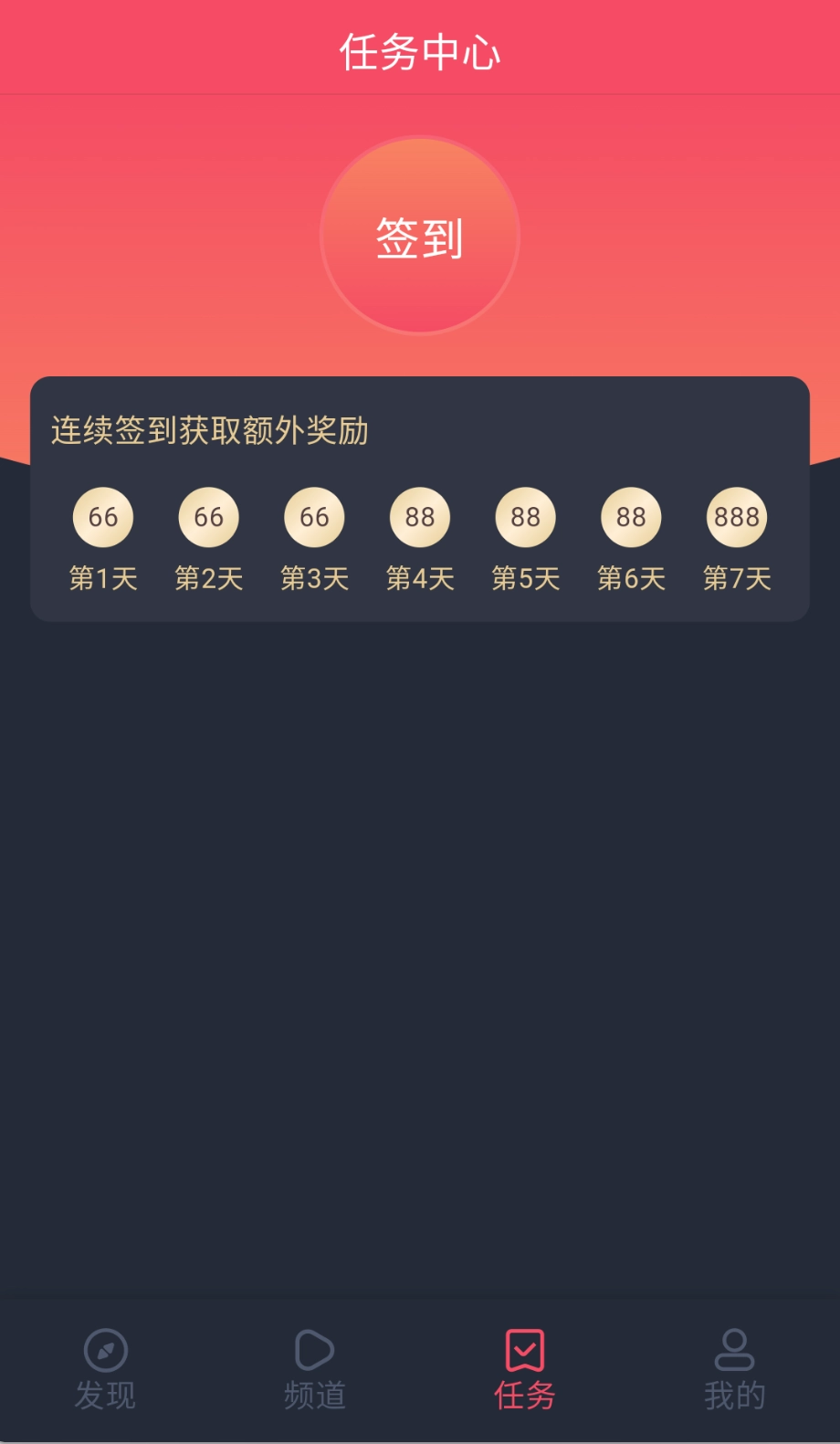The width and height of the screenshot is (840, 1444).
Task: Tap the 88 coin above 第5天
Action: tap(525, 516)
